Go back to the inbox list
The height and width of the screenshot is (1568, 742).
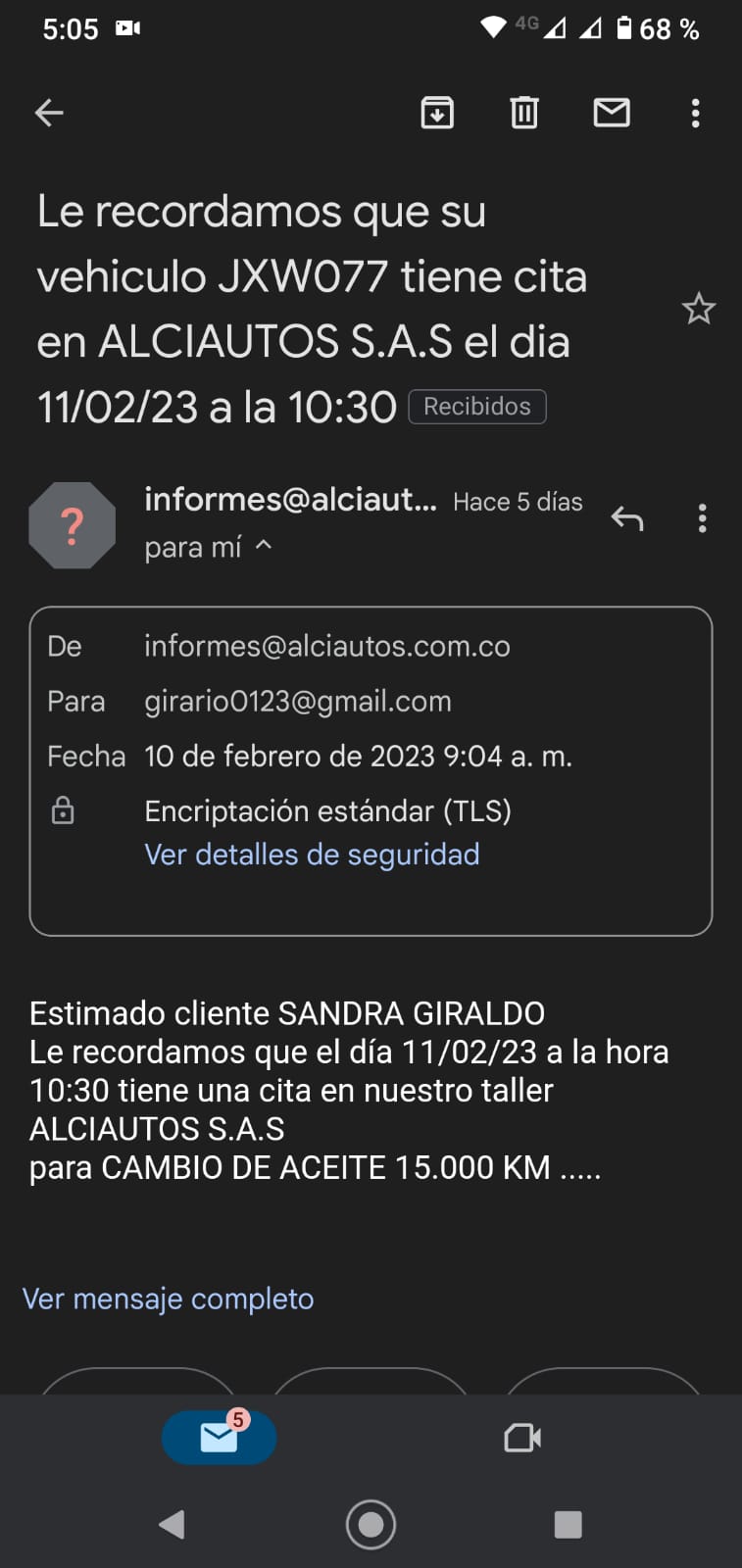pos(49,113)
